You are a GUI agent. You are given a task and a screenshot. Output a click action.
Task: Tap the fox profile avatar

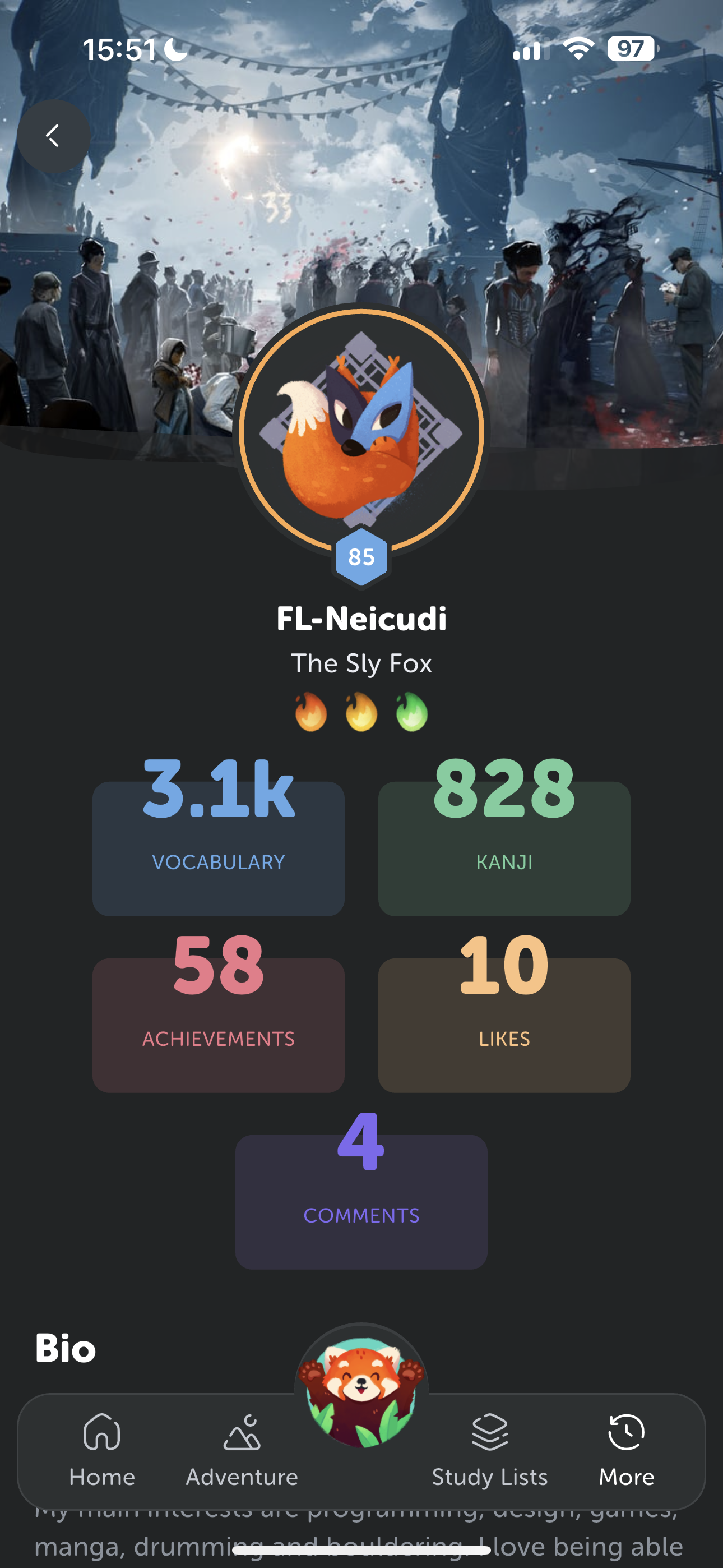(361, 432)
